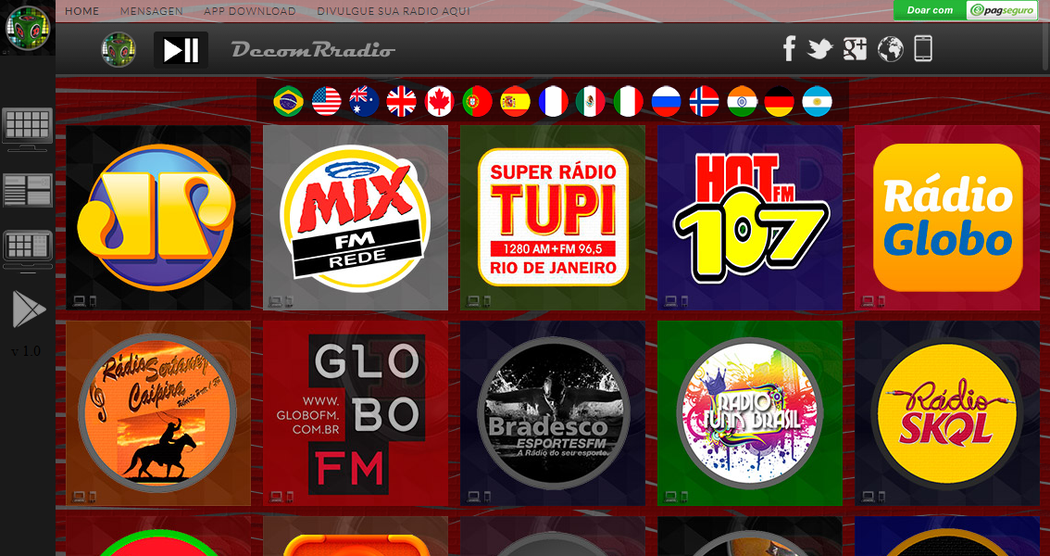Image resolution: width=1050 pixels, height=556 pixels.
Task: Open the Facebook icon
Action: 789,48
